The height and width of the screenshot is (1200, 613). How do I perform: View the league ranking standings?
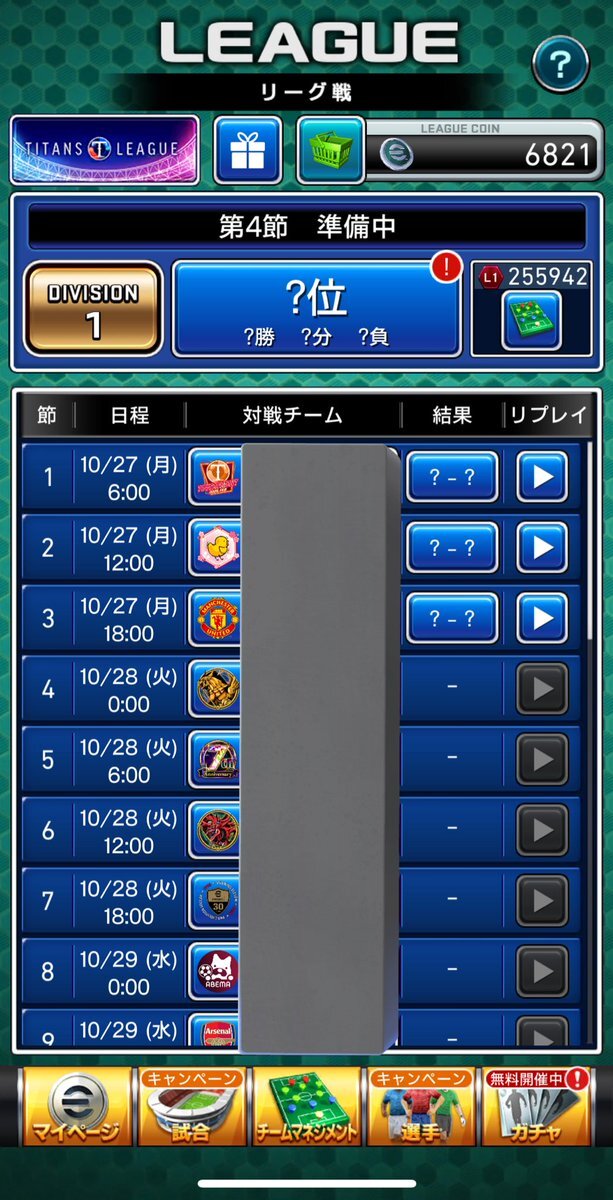pyautogui.click(x=316, y=309)
